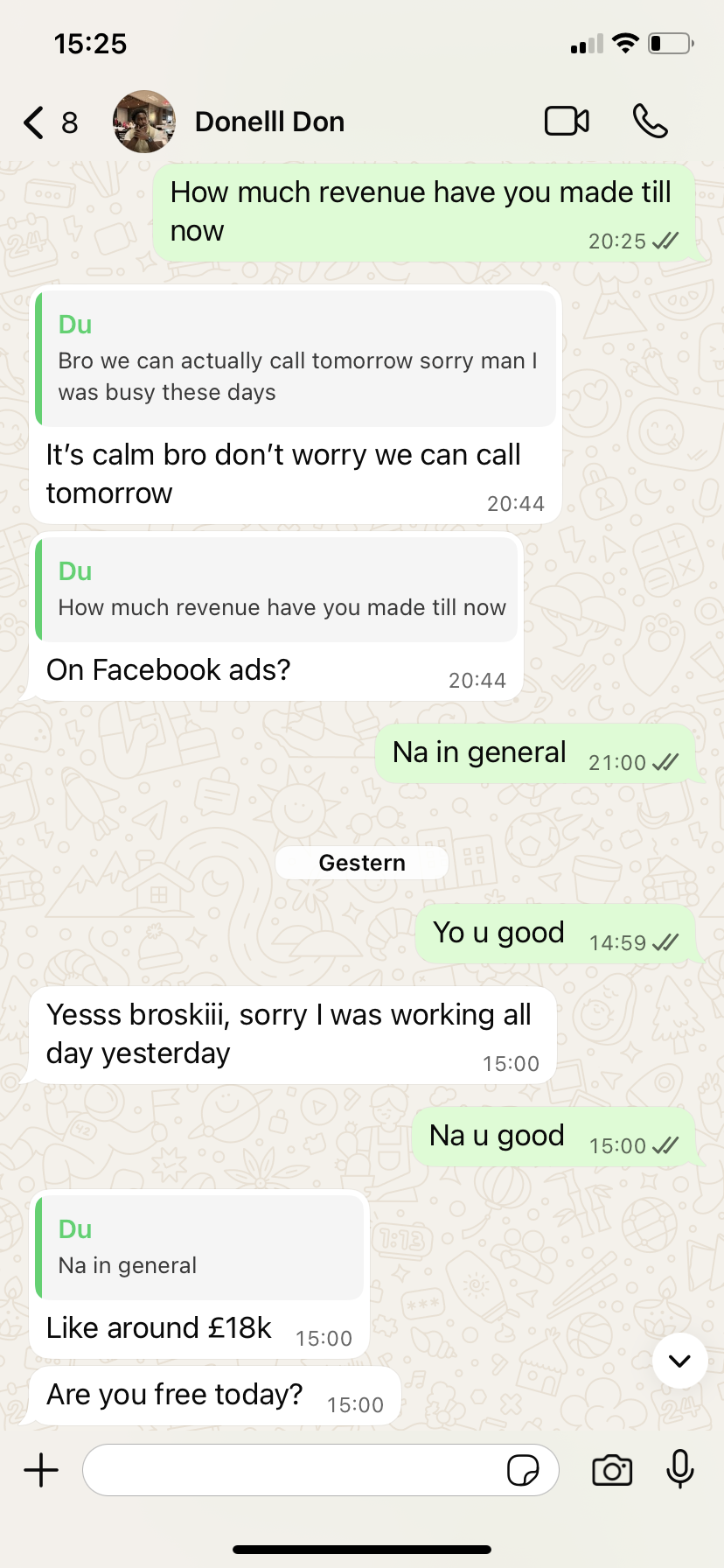724x1568 pixels.
Task: Jump to the latest message with the down arrow
Action: (679, 1361)
